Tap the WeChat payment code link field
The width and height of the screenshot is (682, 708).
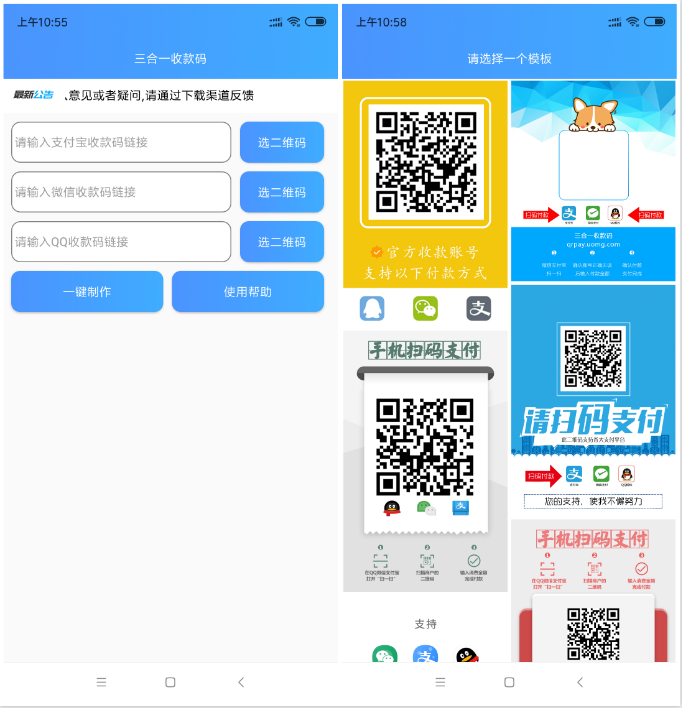pyautogui.click(x=121, y=192)
